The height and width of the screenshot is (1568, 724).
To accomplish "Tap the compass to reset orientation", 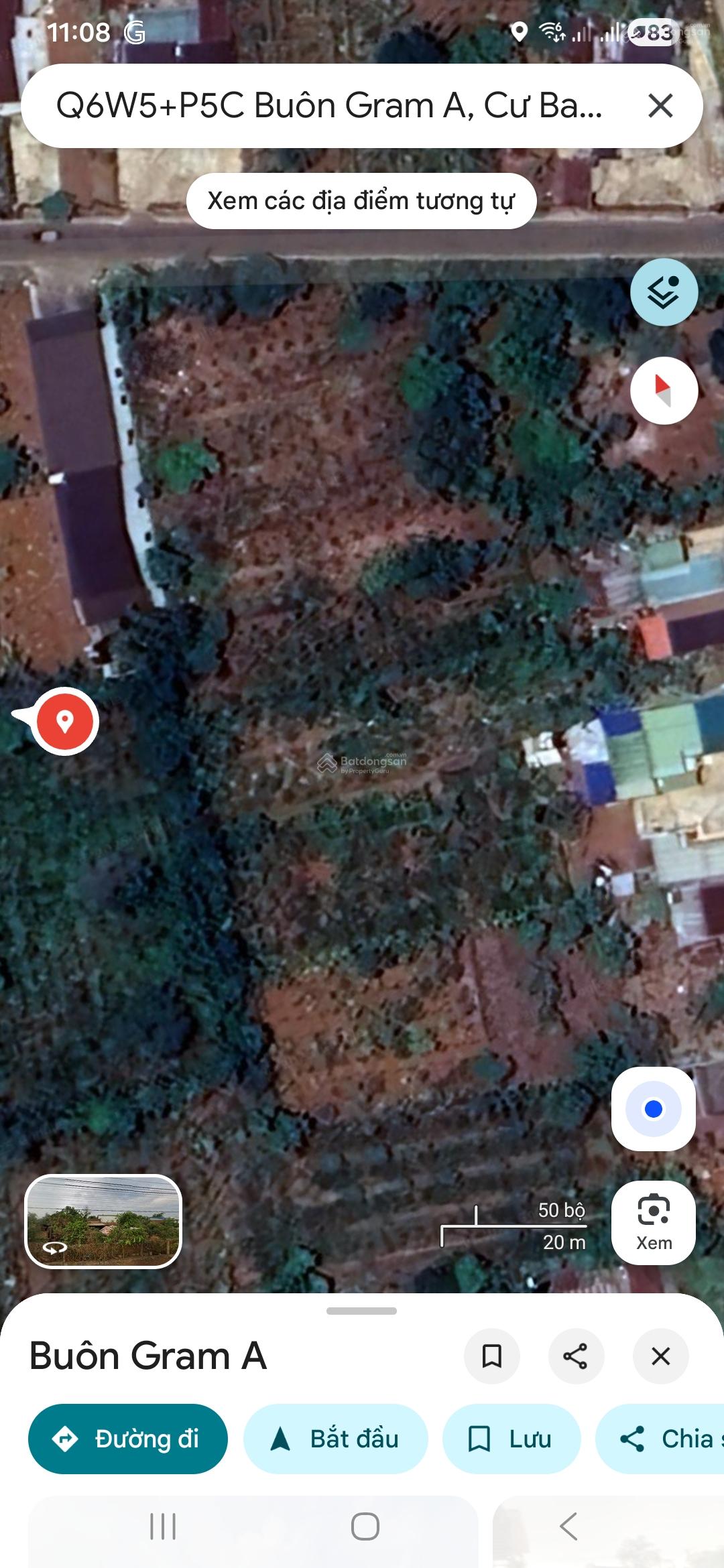I will [664, 391].
